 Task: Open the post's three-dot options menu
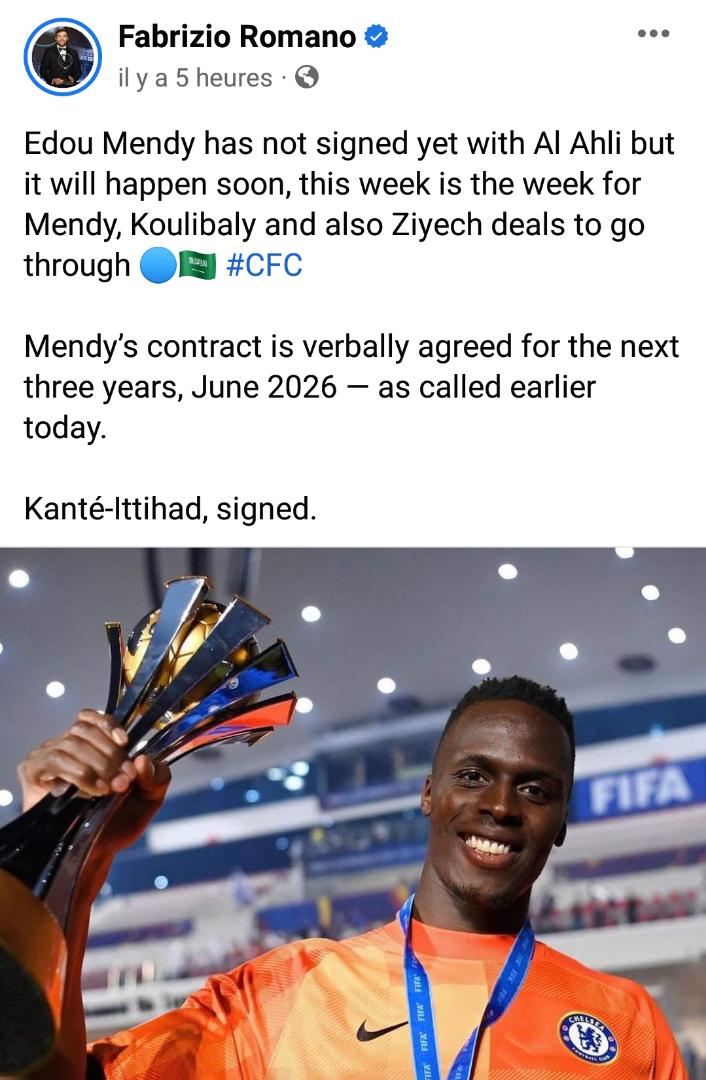[x=652, y=34]
